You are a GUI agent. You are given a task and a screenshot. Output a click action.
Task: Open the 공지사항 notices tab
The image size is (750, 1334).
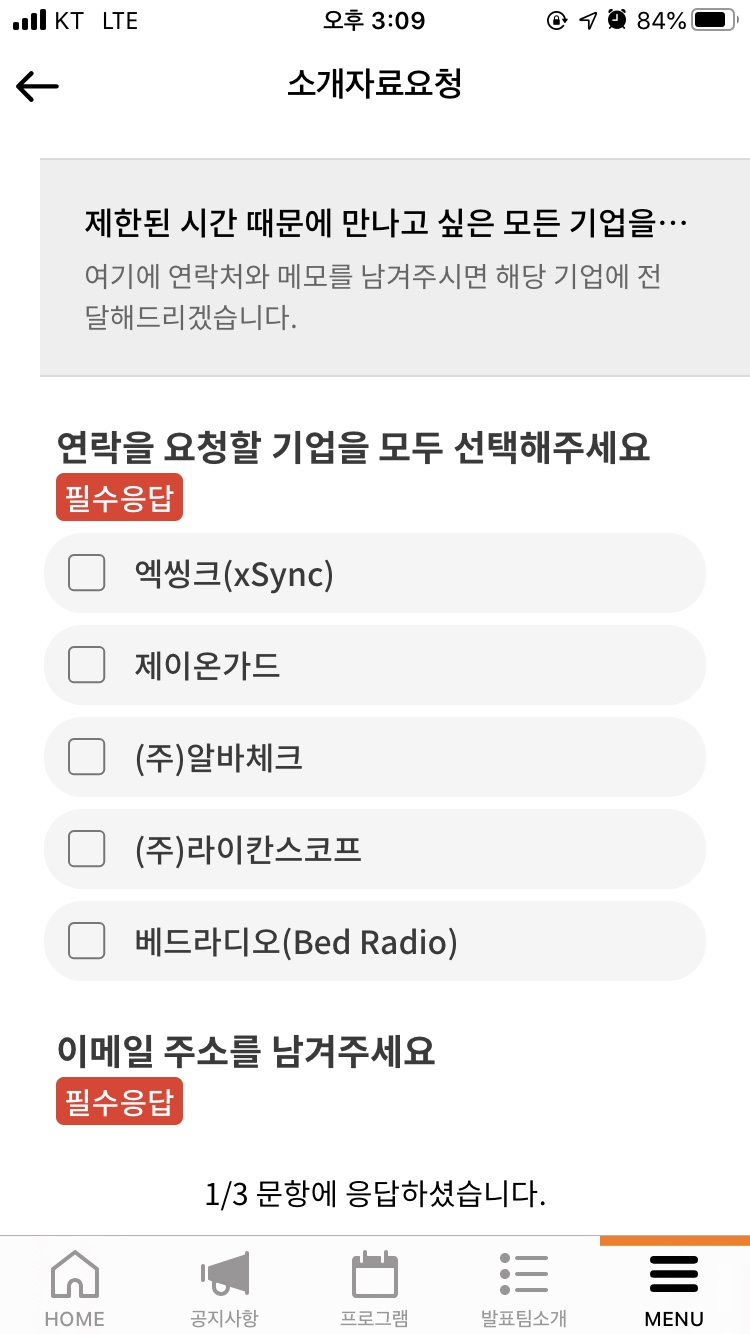225,1288
